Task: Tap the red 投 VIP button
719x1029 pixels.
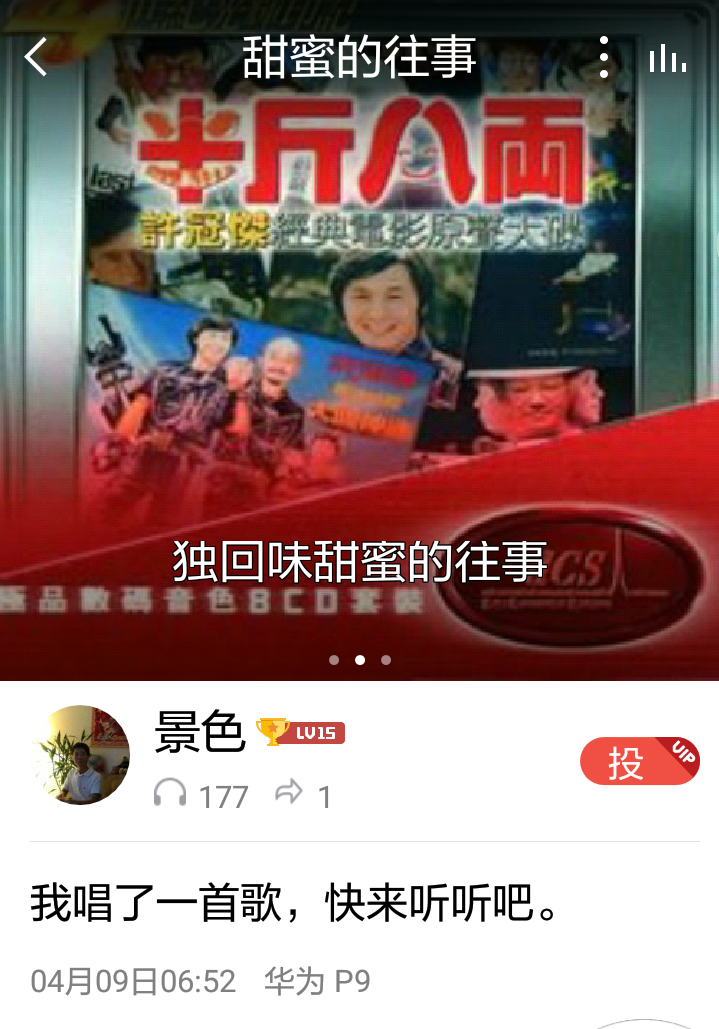Action: tap(639, 762)
